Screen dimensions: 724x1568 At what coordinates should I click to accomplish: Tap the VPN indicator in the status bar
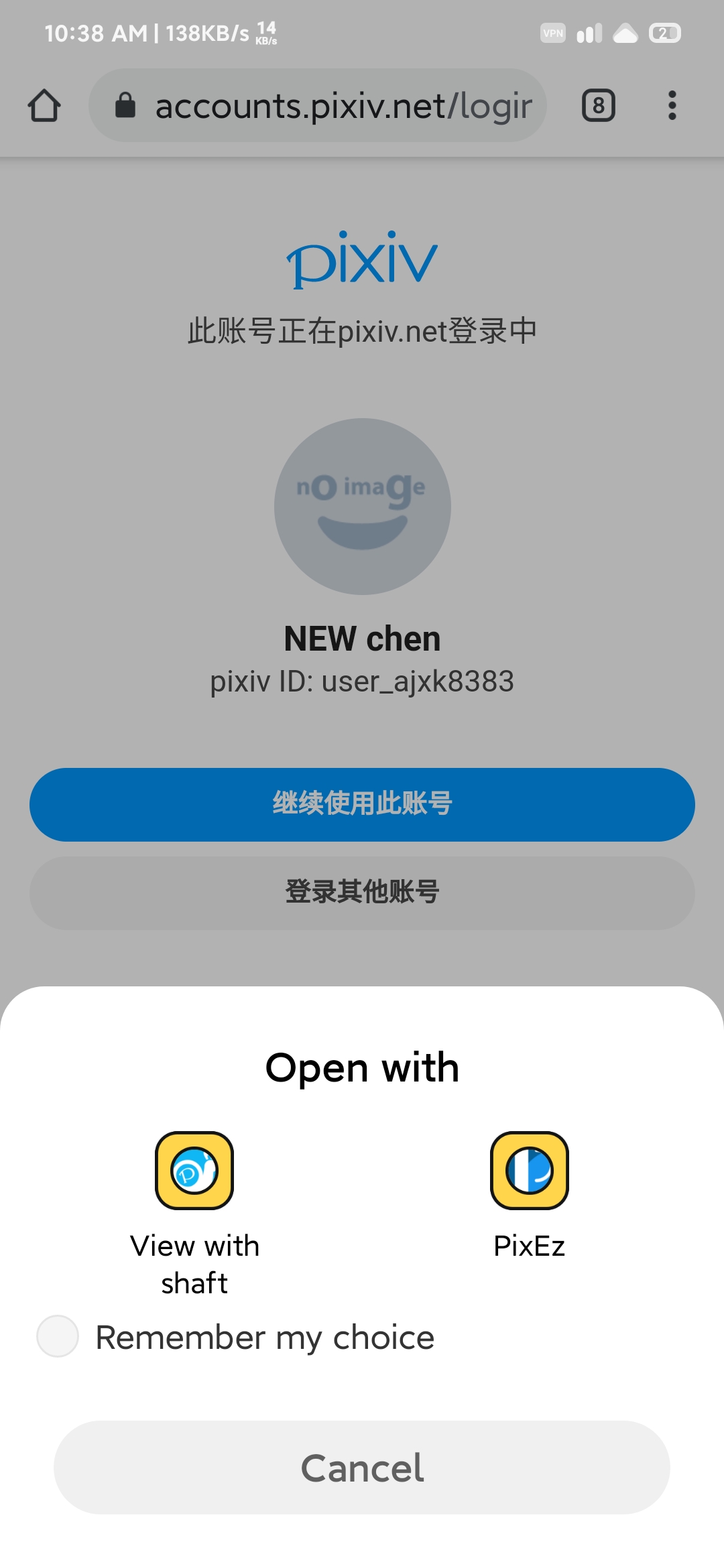(x=554, y=32)
